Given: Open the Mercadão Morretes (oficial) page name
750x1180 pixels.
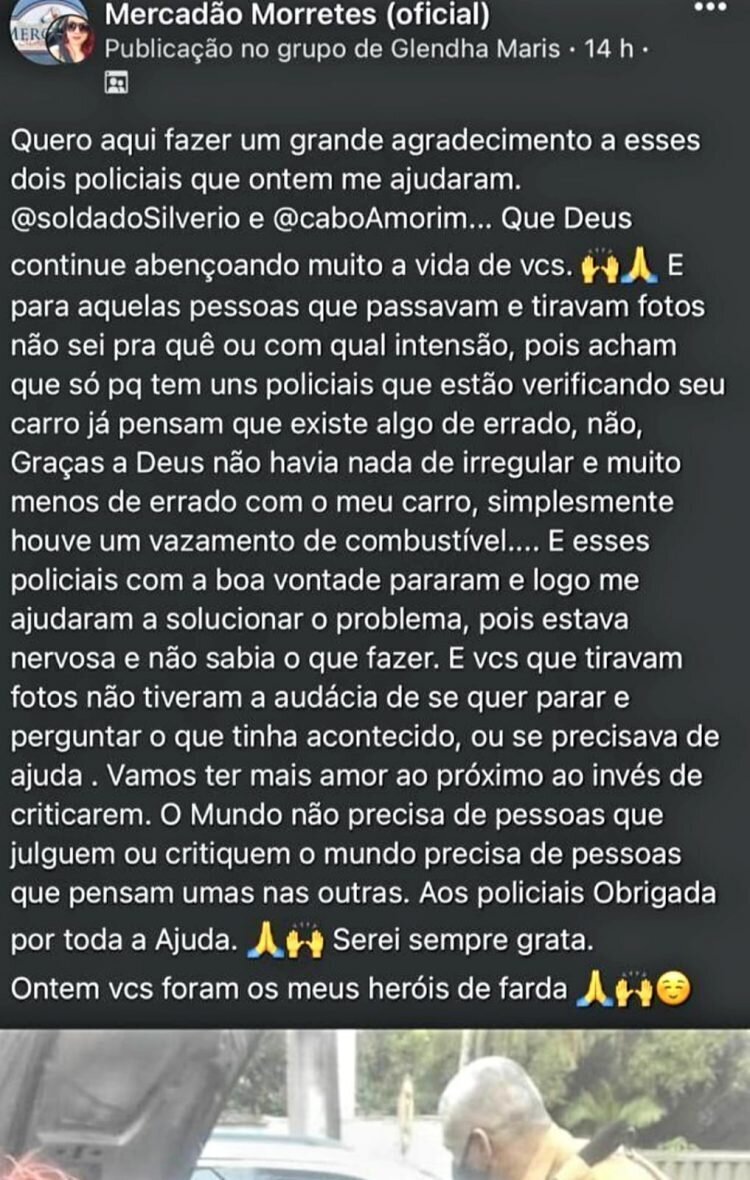Looking at the screenshot, I should (x=297, y=15).
